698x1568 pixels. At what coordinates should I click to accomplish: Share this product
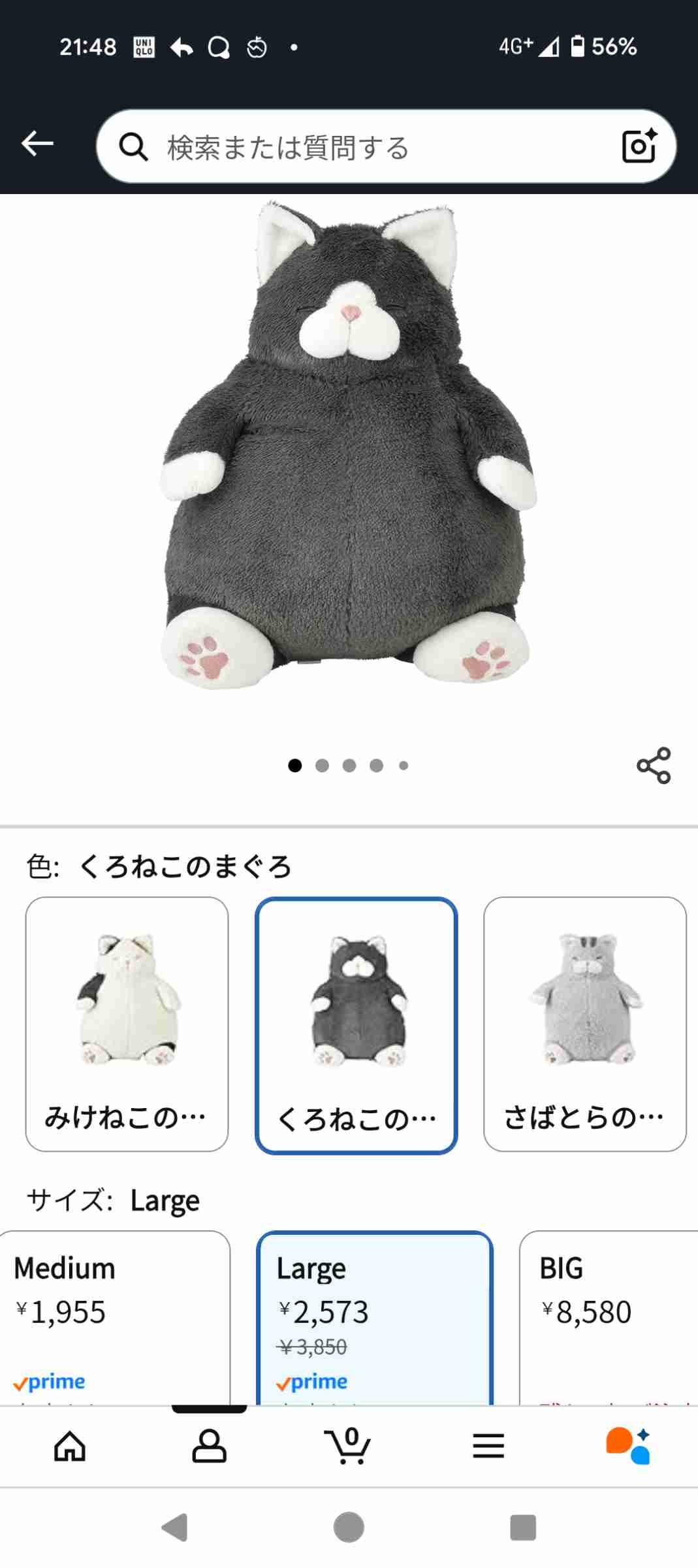pyautogui.click(x=654, y=765)
